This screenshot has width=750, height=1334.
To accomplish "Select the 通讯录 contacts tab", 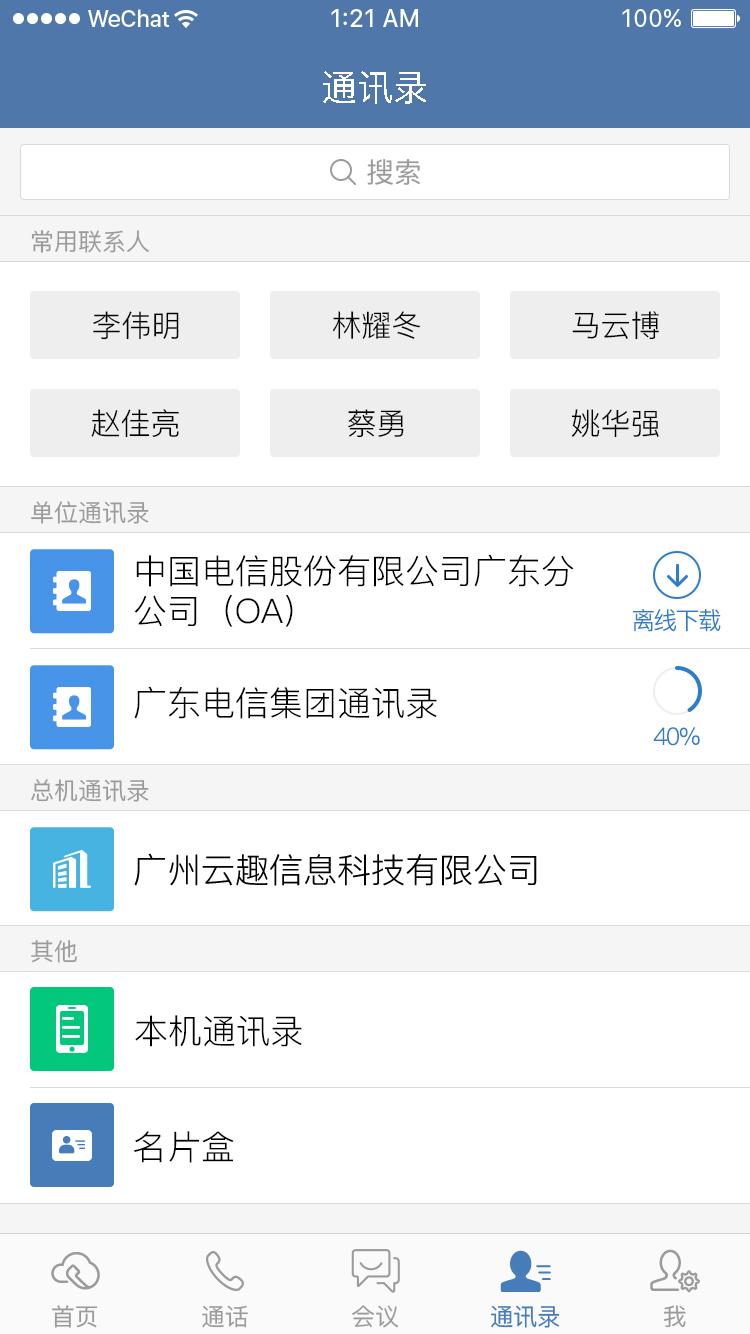I will point(525,1286).
